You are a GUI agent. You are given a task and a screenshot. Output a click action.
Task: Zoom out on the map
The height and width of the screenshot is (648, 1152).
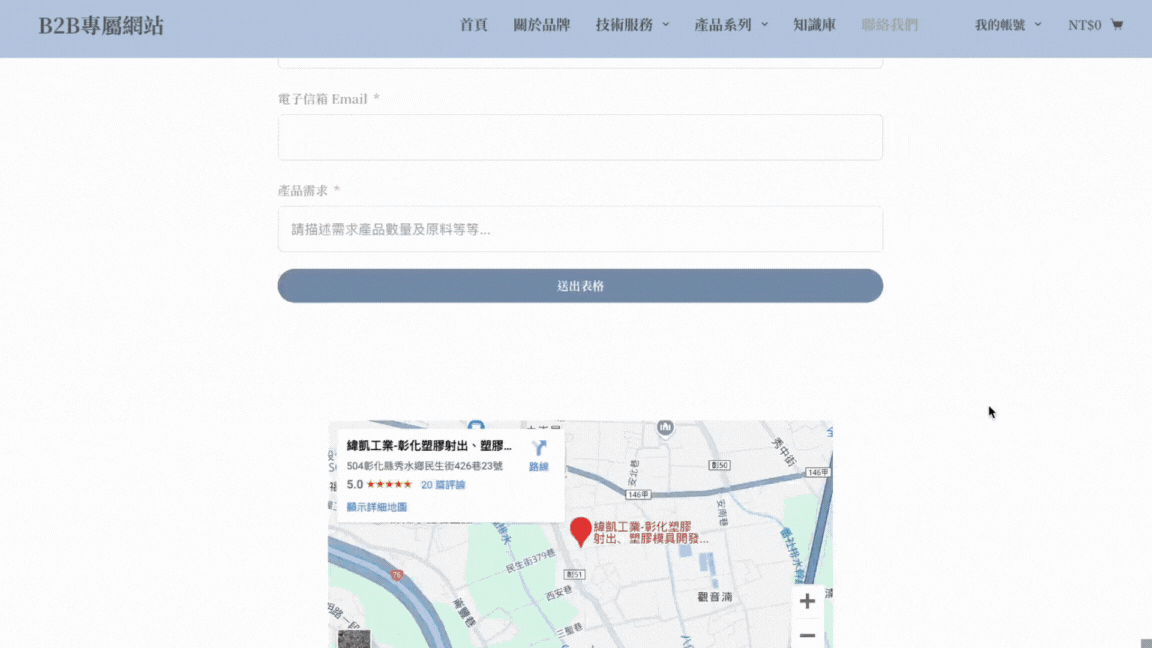pyautogui.click(x=807, y=635)
